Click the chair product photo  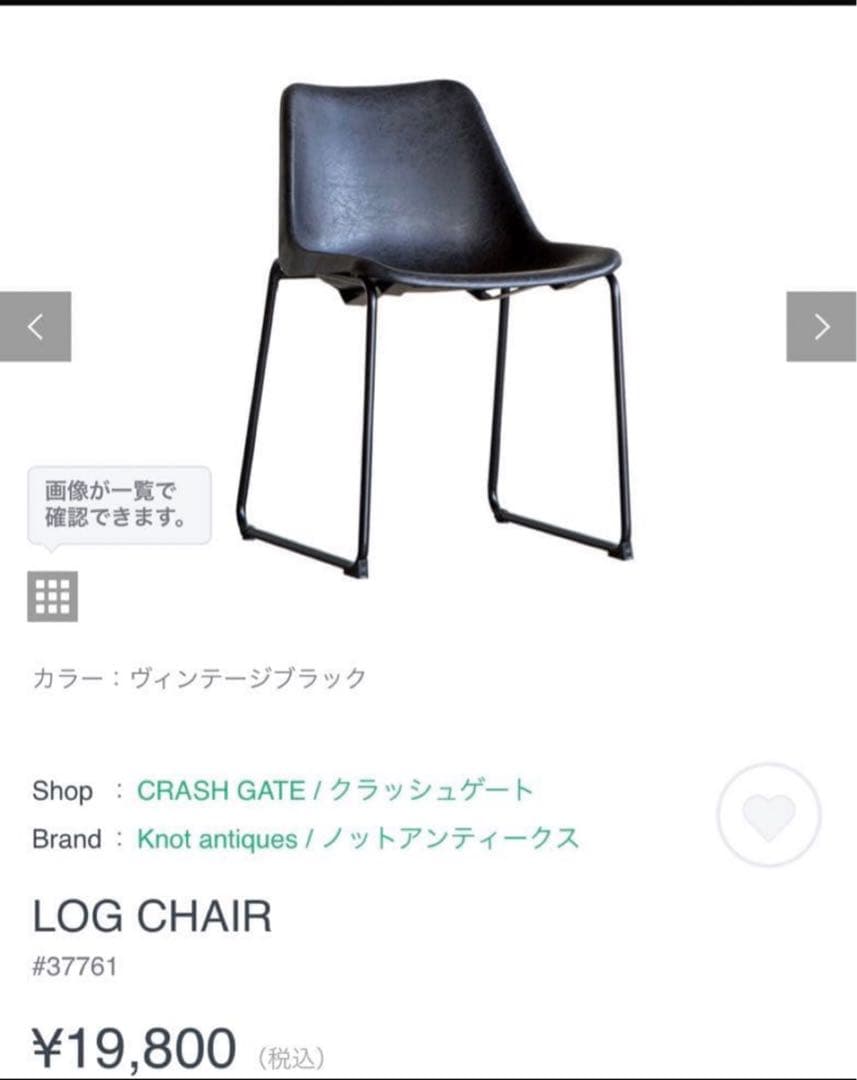tap(430, 320)
